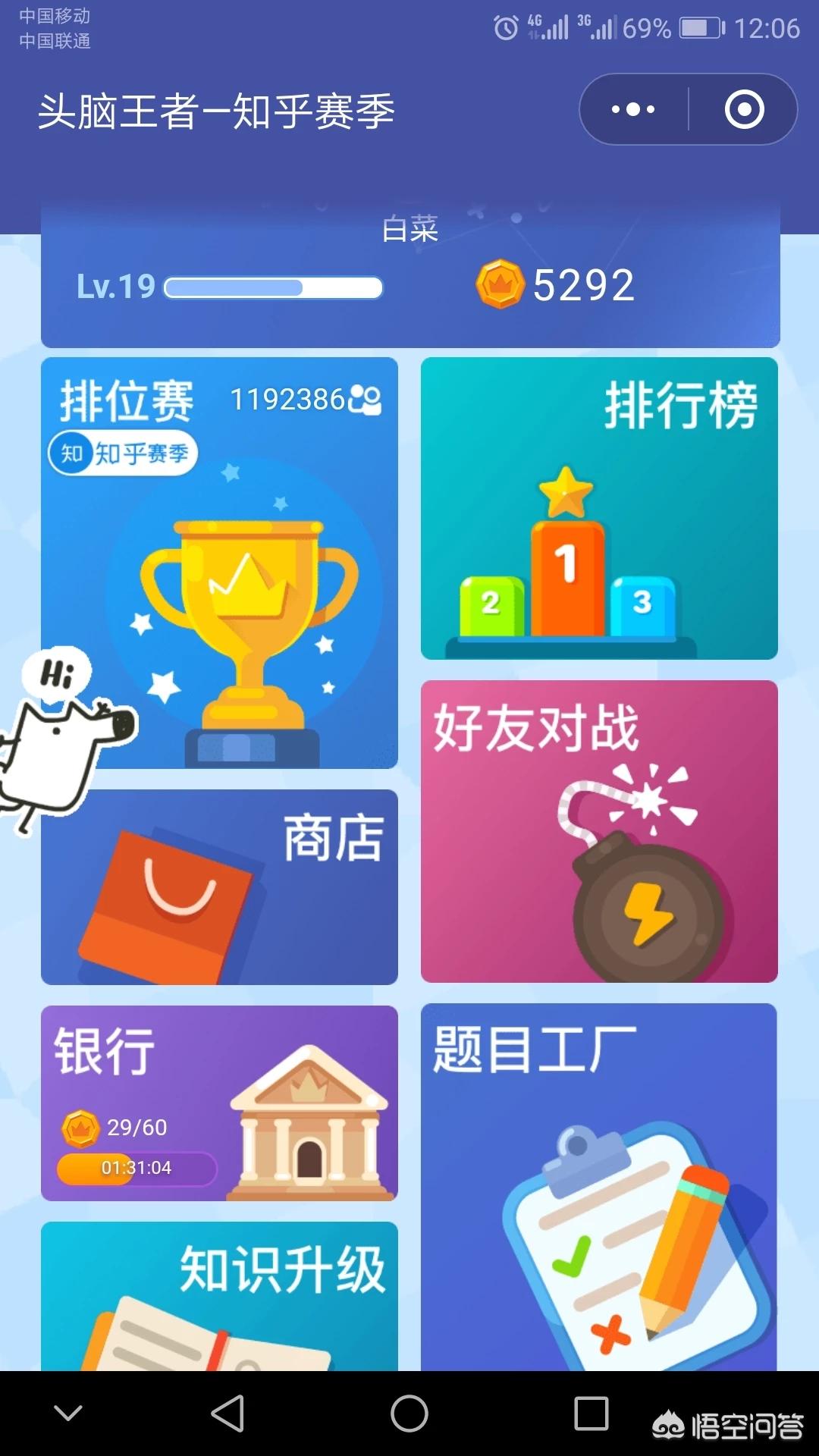The width and height of the screenshot is (819, 1456).
Task: Go back using the system back button
Action: pos(227,1414)
